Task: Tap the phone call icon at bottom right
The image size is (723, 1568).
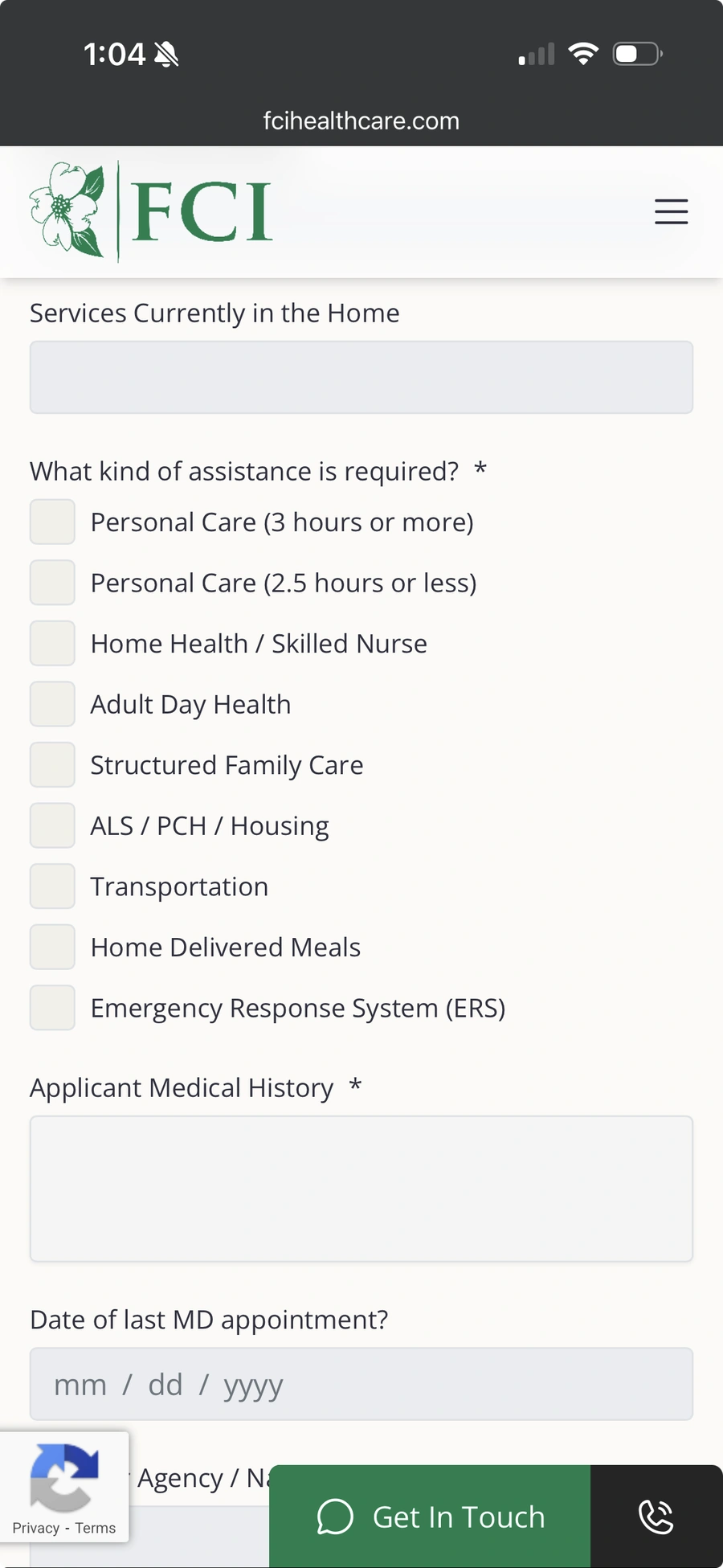Action: click(x=656, y=1516)
